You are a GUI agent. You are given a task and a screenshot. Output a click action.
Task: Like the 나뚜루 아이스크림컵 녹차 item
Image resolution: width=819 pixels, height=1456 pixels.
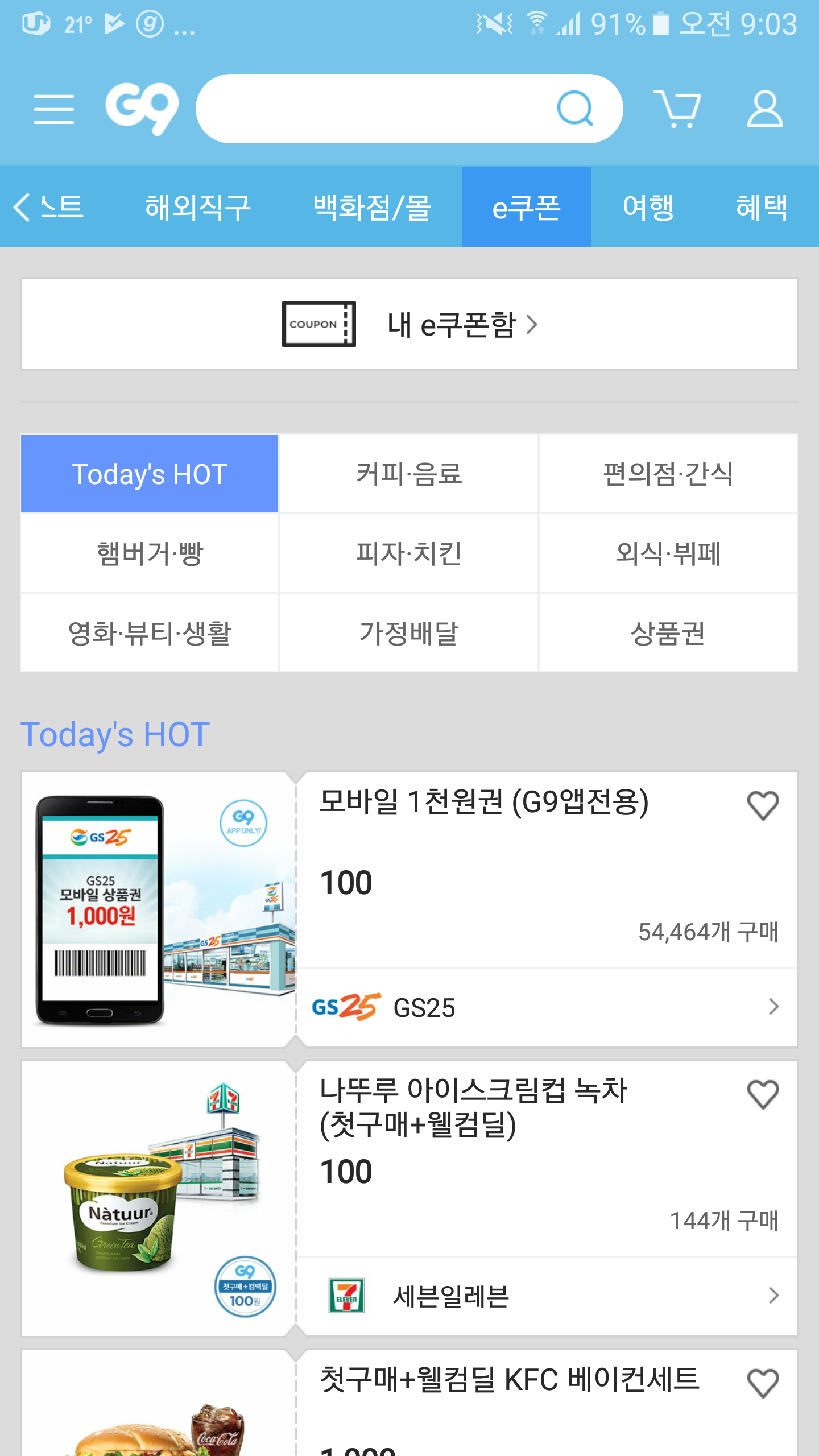point(763,1094)
